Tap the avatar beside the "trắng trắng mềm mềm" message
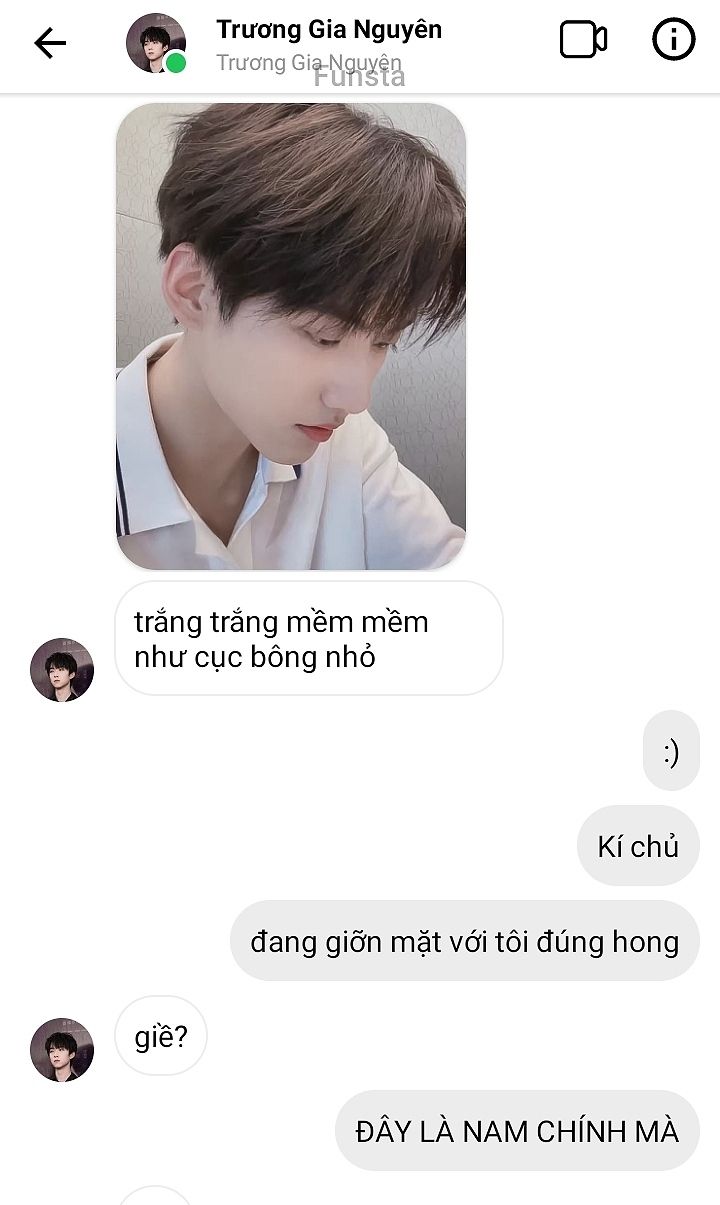720x1205 pixels. (62, 669)
